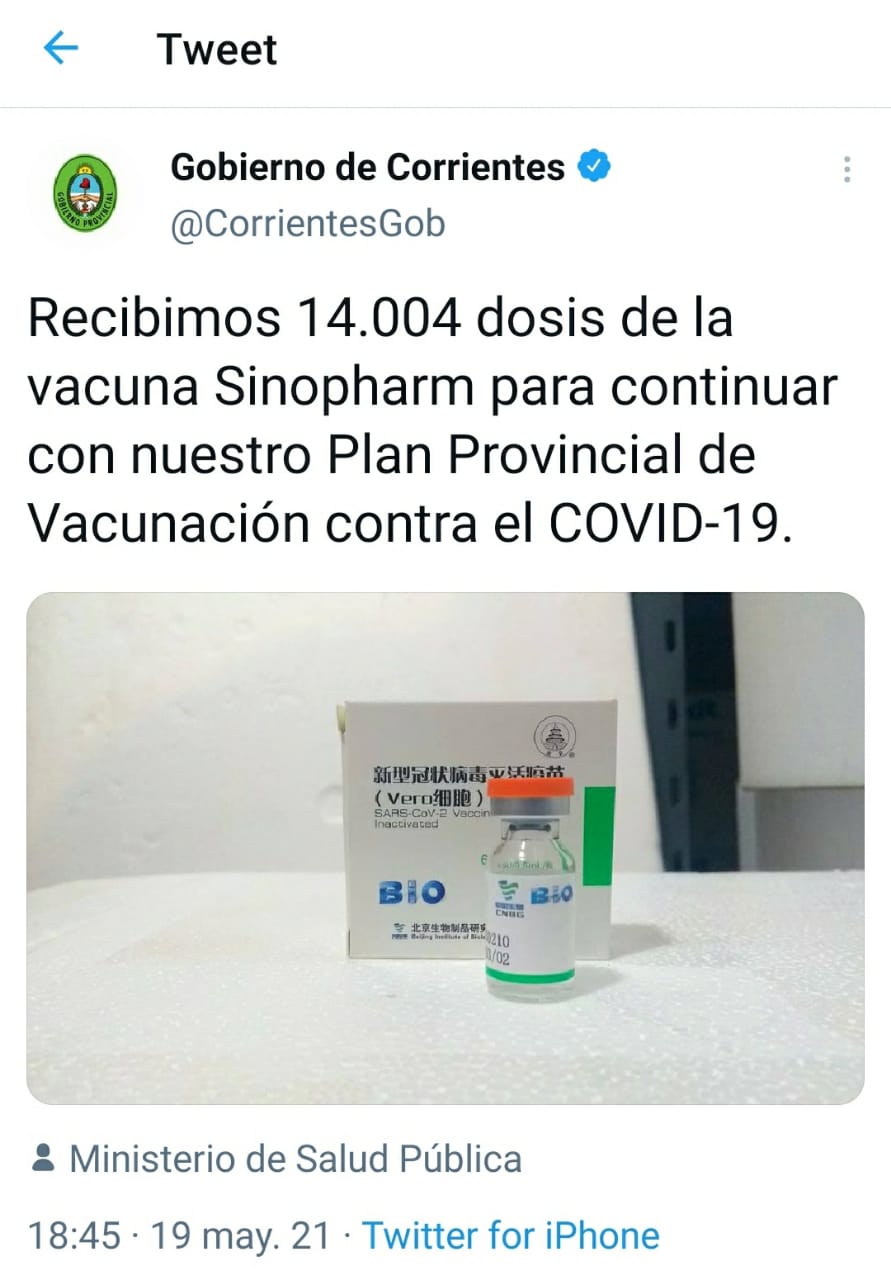Open the Sinopharm vaccine photo
Screen dimensions: 891x1280
click(445, 847)
